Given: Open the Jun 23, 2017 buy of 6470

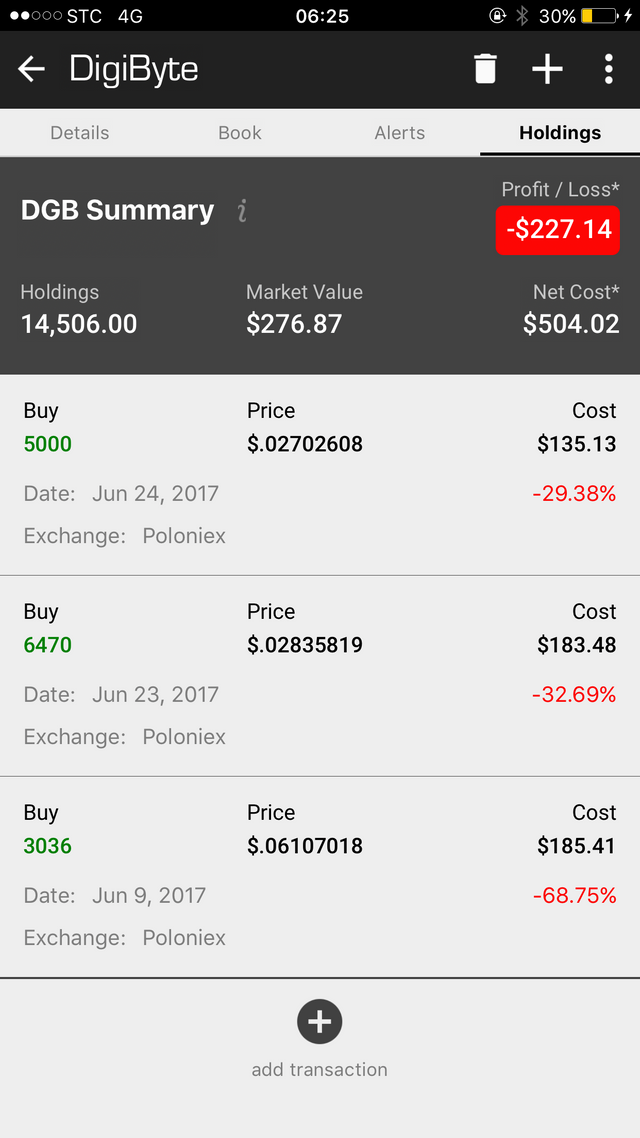Looking at the screenshot, I should tap(320, 675).
